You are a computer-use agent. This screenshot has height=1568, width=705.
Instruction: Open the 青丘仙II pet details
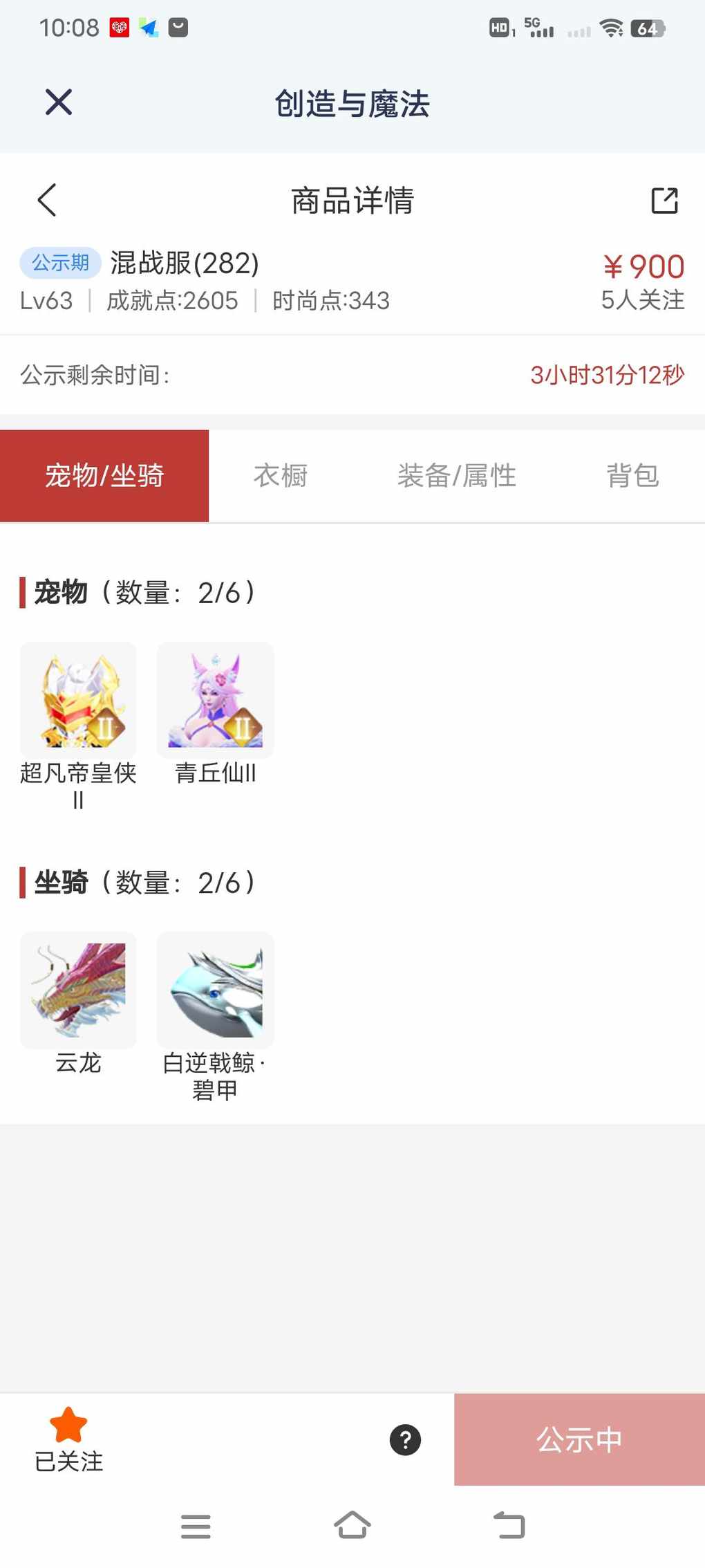coord(215,700)
